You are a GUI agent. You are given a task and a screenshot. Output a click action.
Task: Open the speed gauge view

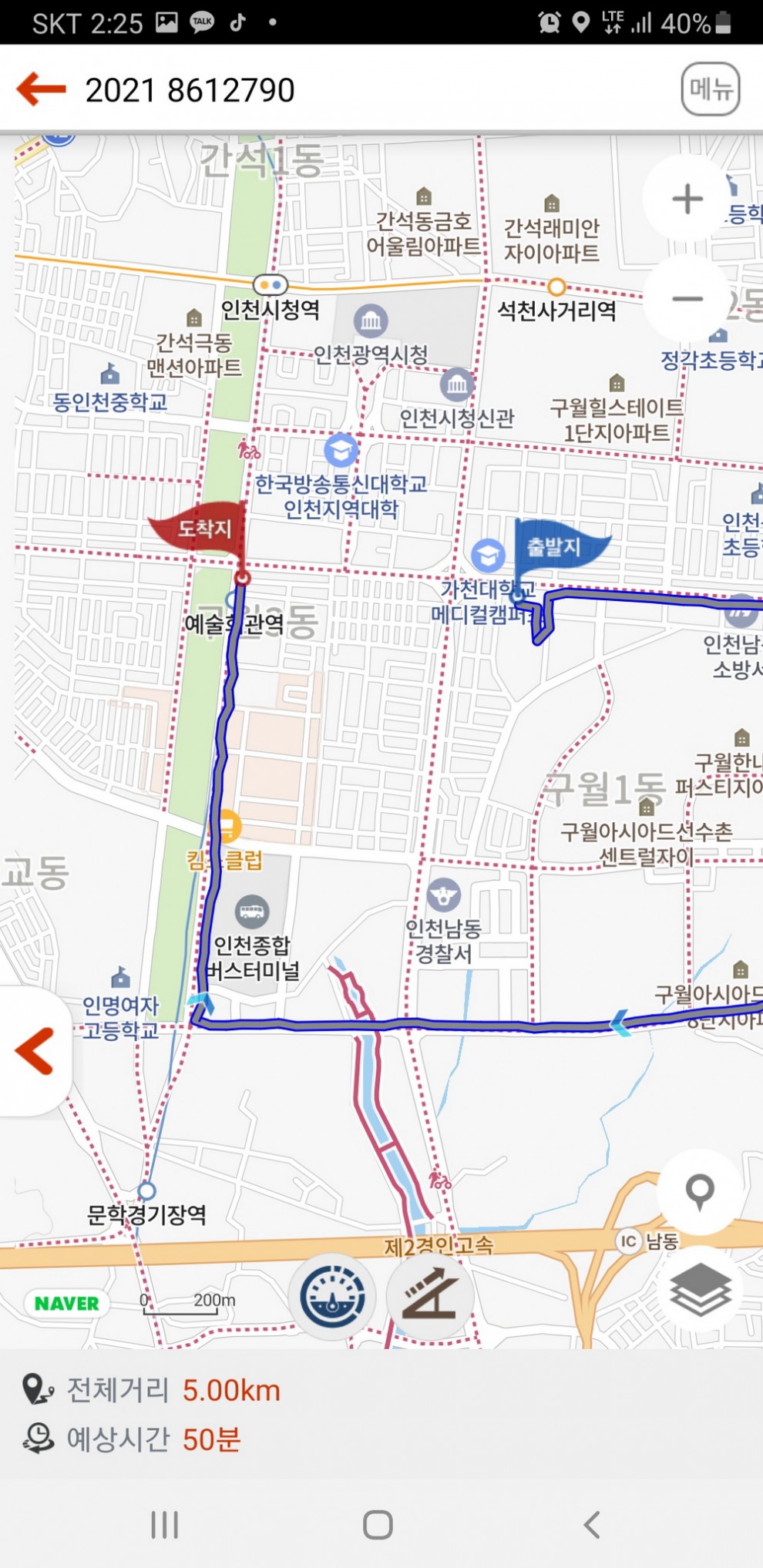click(332, 1297)
